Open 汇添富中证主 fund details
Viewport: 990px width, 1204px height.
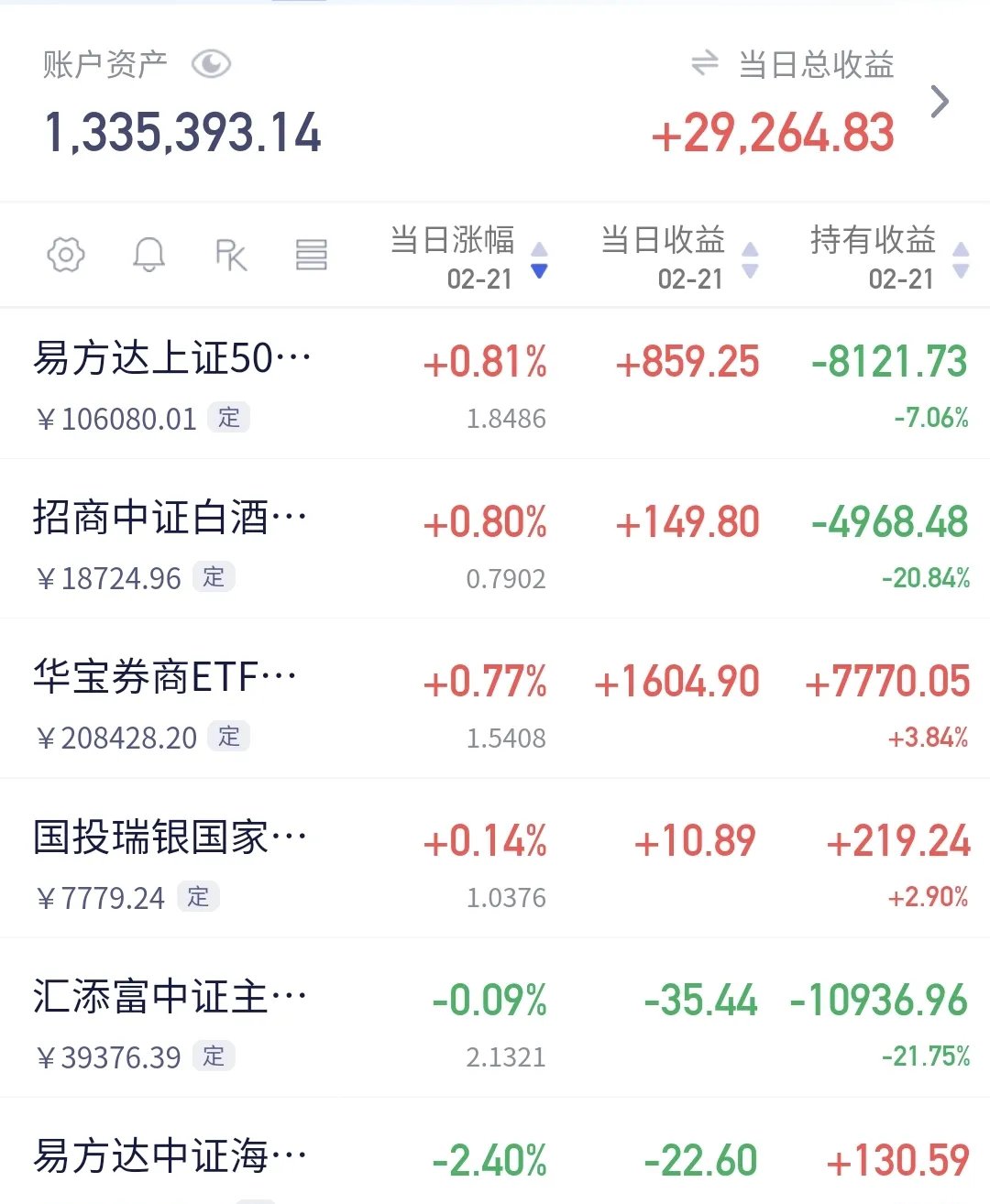pyautogui.click(x=170, y=998)
